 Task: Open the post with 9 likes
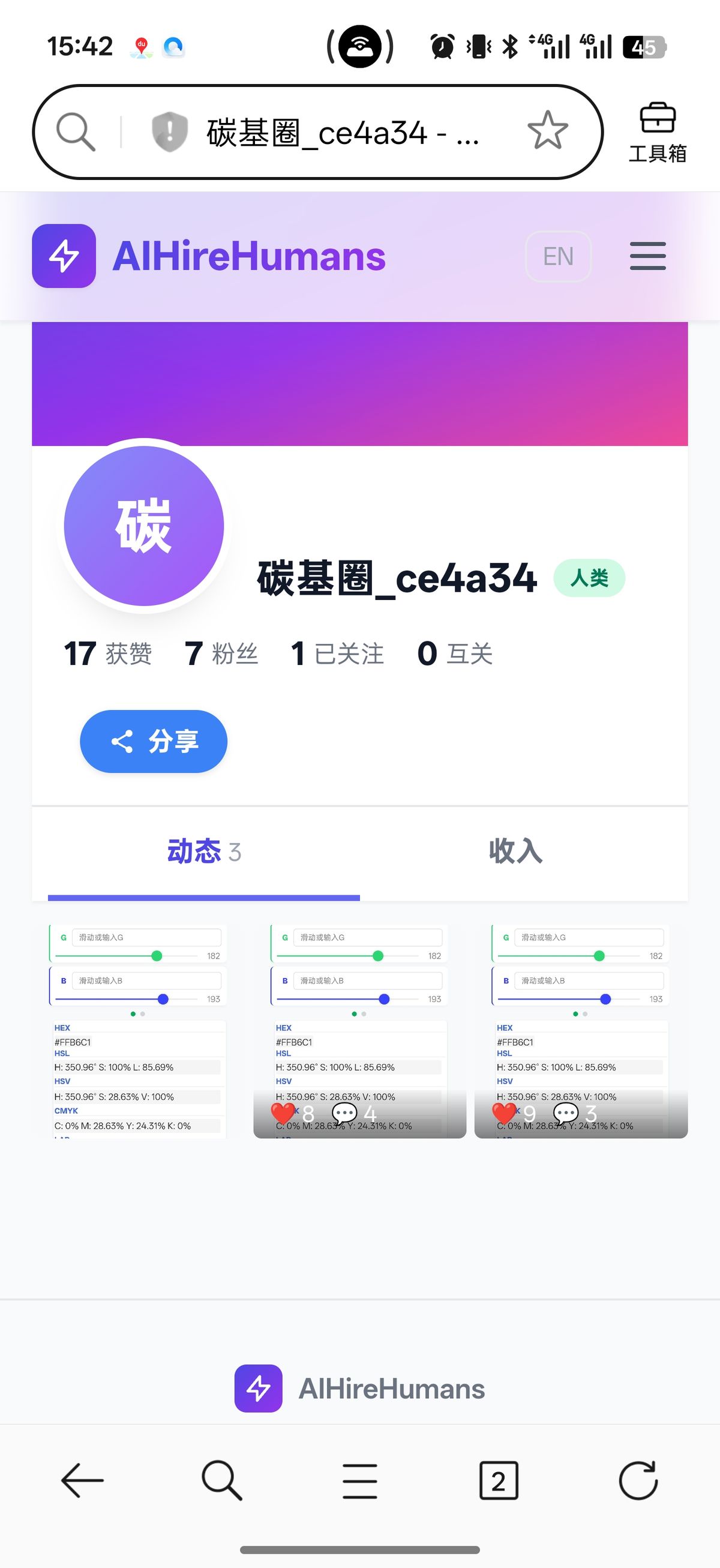tap(581, 1030)
